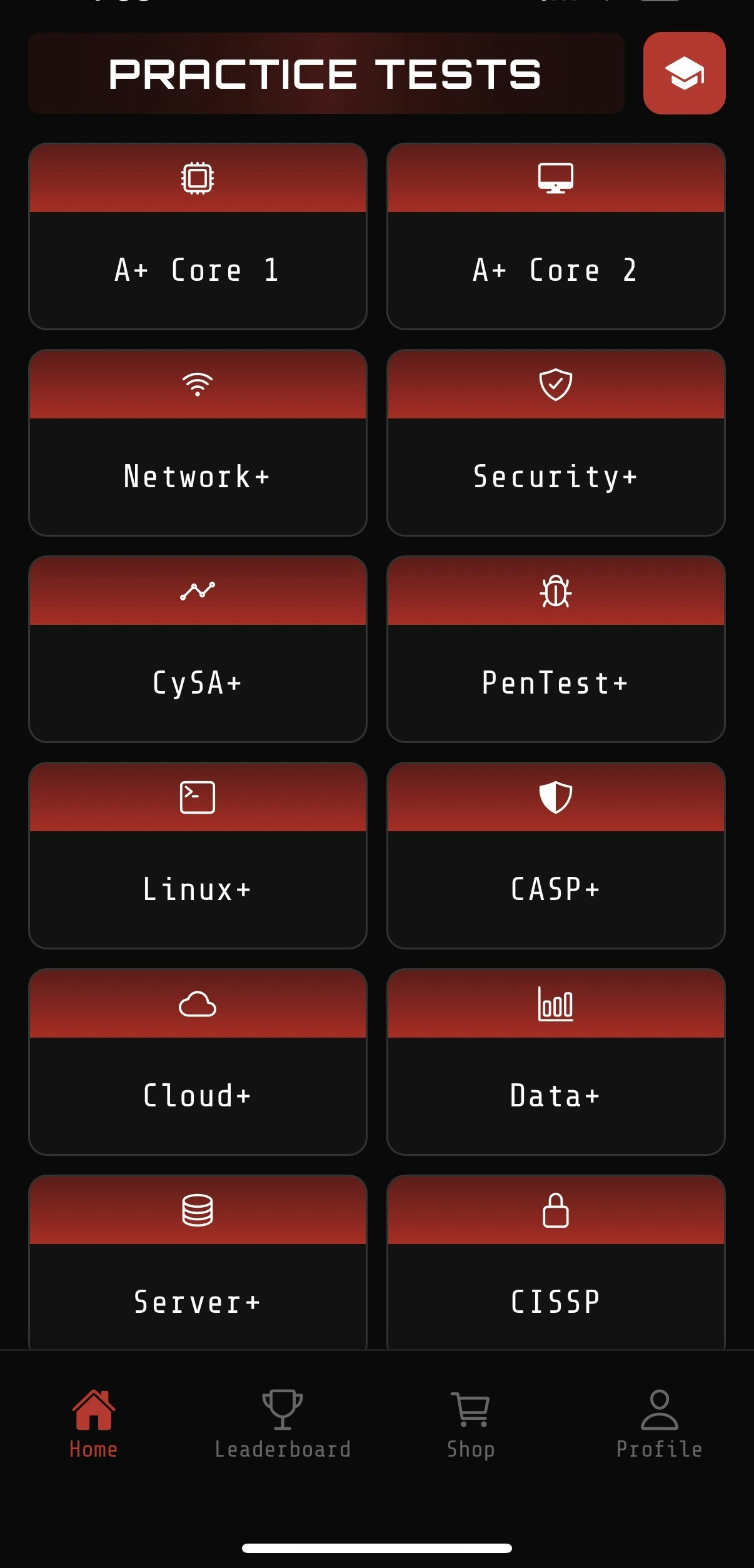
Task: Pick the Cloud+ test card
Action: [198, 1062]
